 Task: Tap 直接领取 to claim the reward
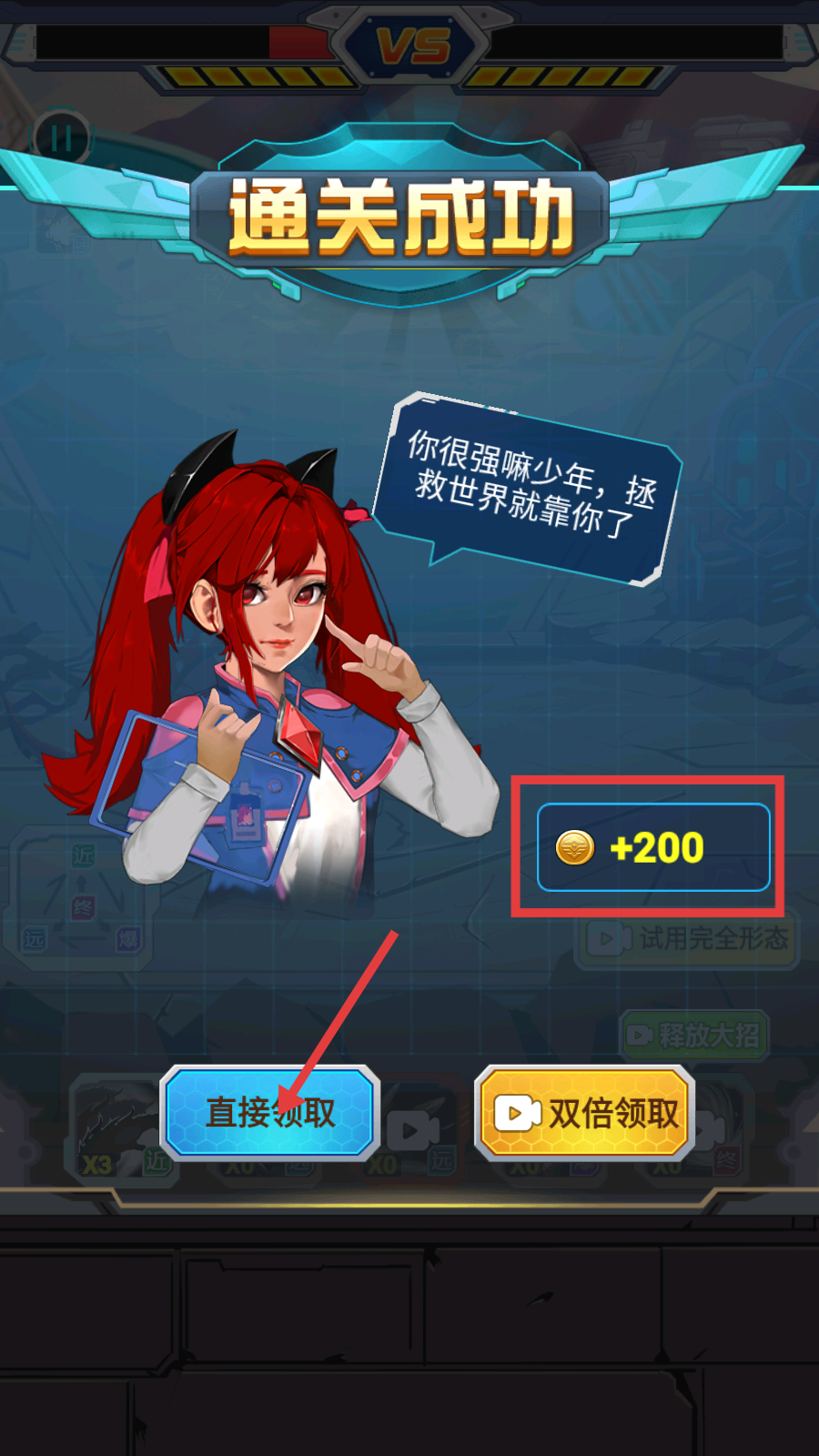click(x=270, y=1113)
